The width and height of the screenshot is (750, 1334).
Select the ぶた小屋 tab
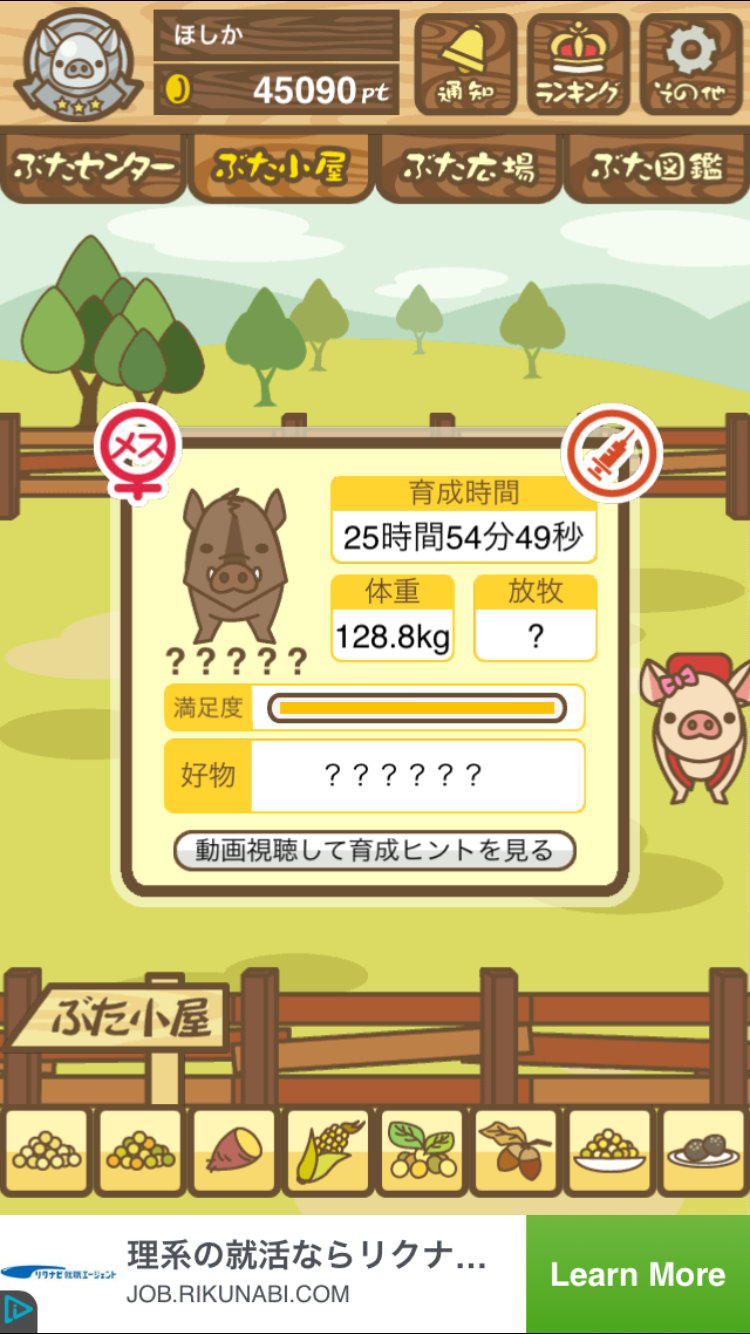coord(281,168)
